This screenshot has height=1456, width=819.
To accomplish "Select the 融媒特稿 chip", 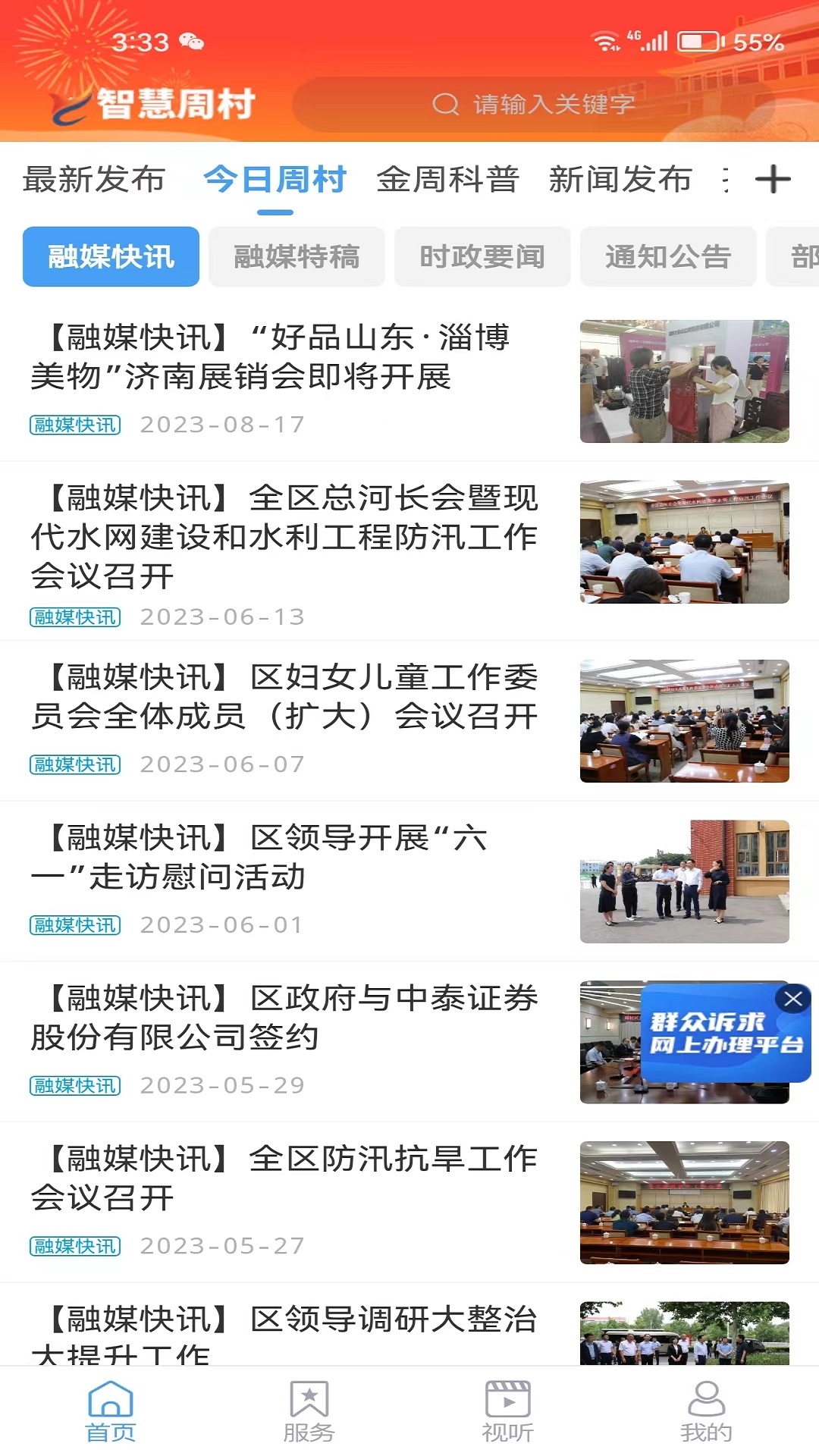I will 297,257.
